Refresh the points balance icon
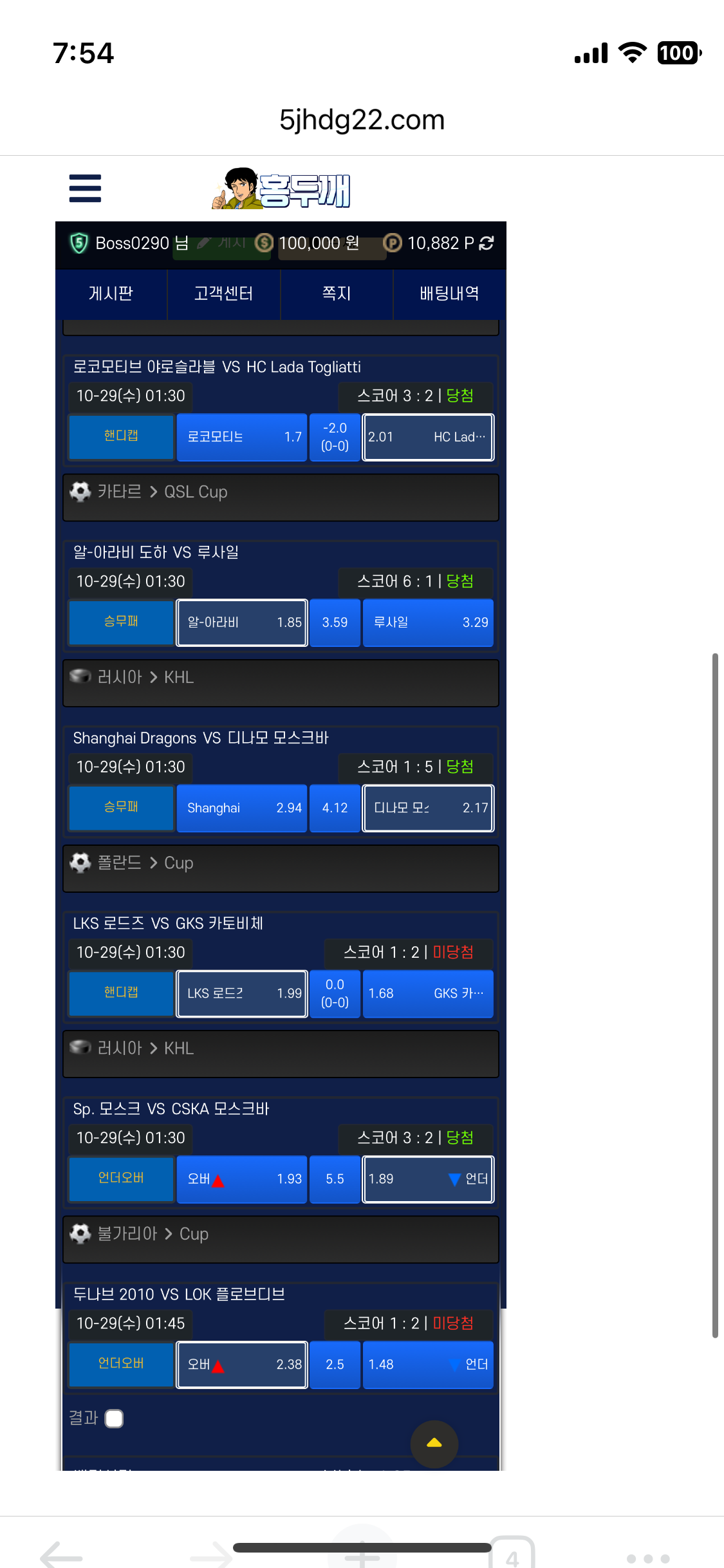The height and width of the screenshot is (1568, 724). 487,243
